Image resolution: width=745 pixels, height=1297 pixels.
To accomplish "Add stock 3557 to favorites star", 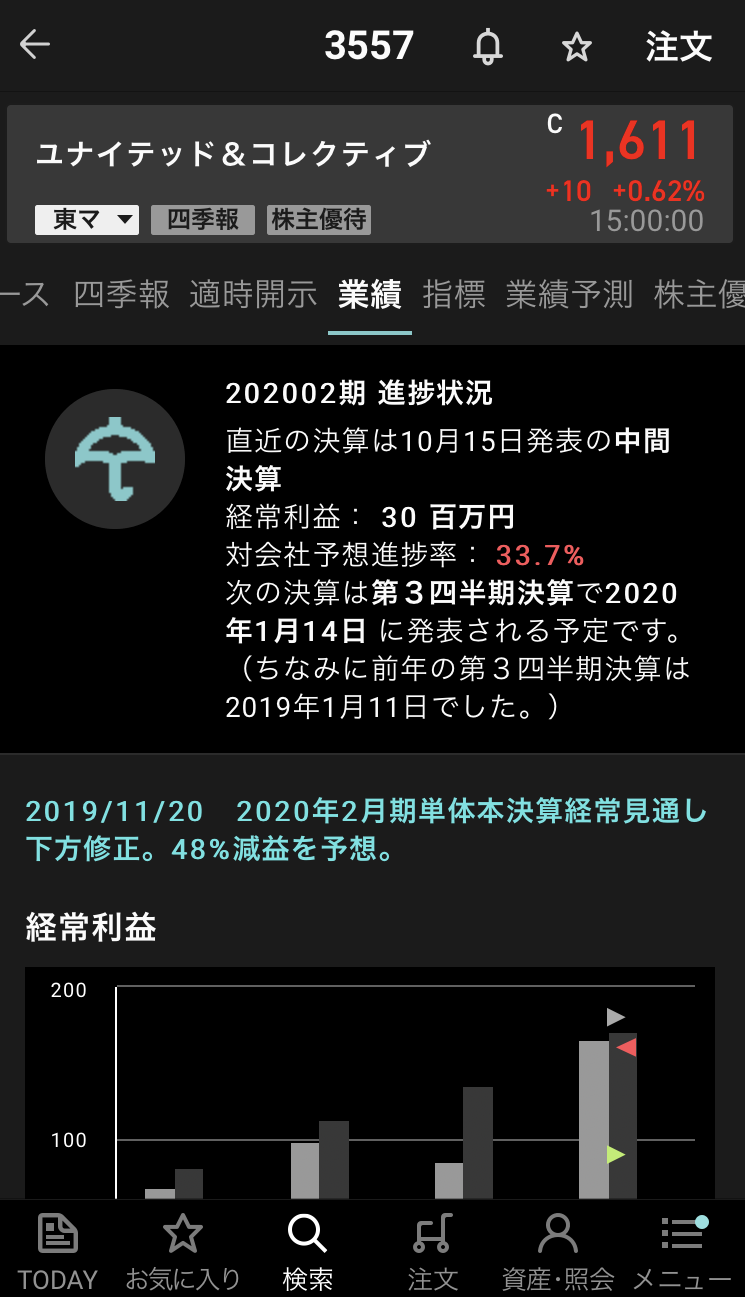I will pos(577,47).
